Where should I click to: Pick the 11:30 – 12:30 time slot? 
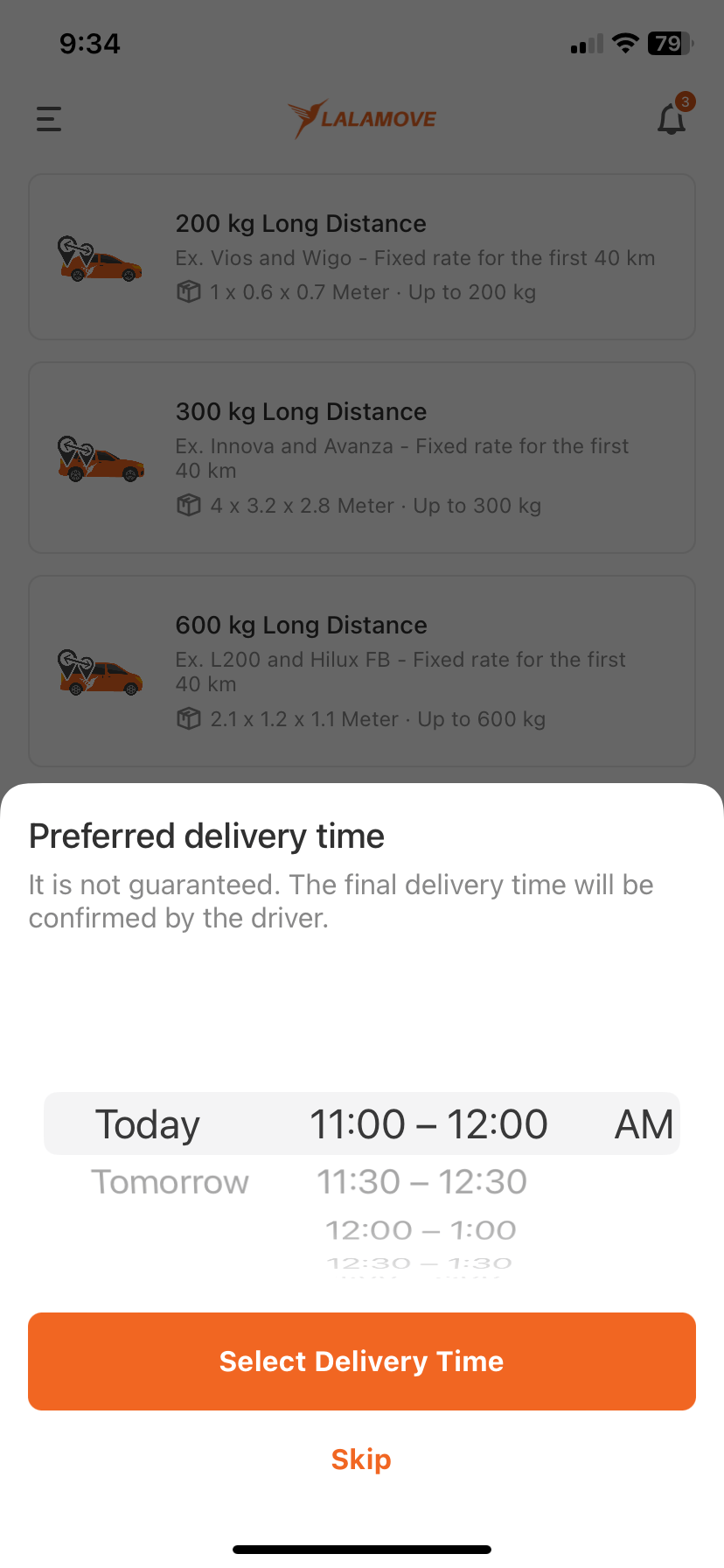point(422,1181)
